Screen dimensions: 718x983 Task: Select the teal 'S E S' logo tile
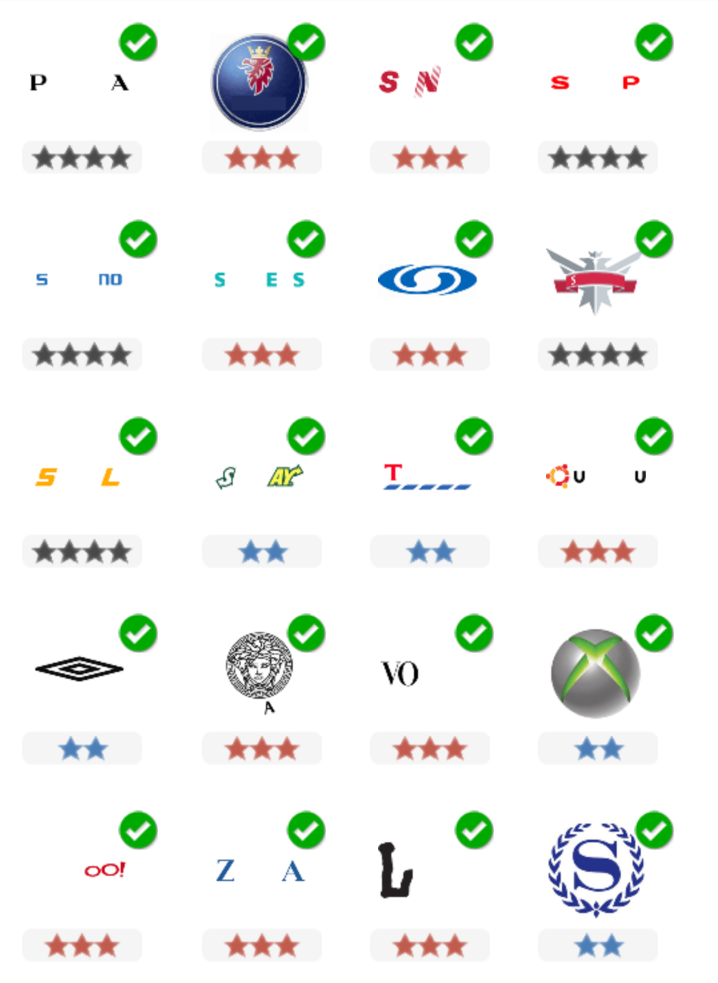point(259,280)
